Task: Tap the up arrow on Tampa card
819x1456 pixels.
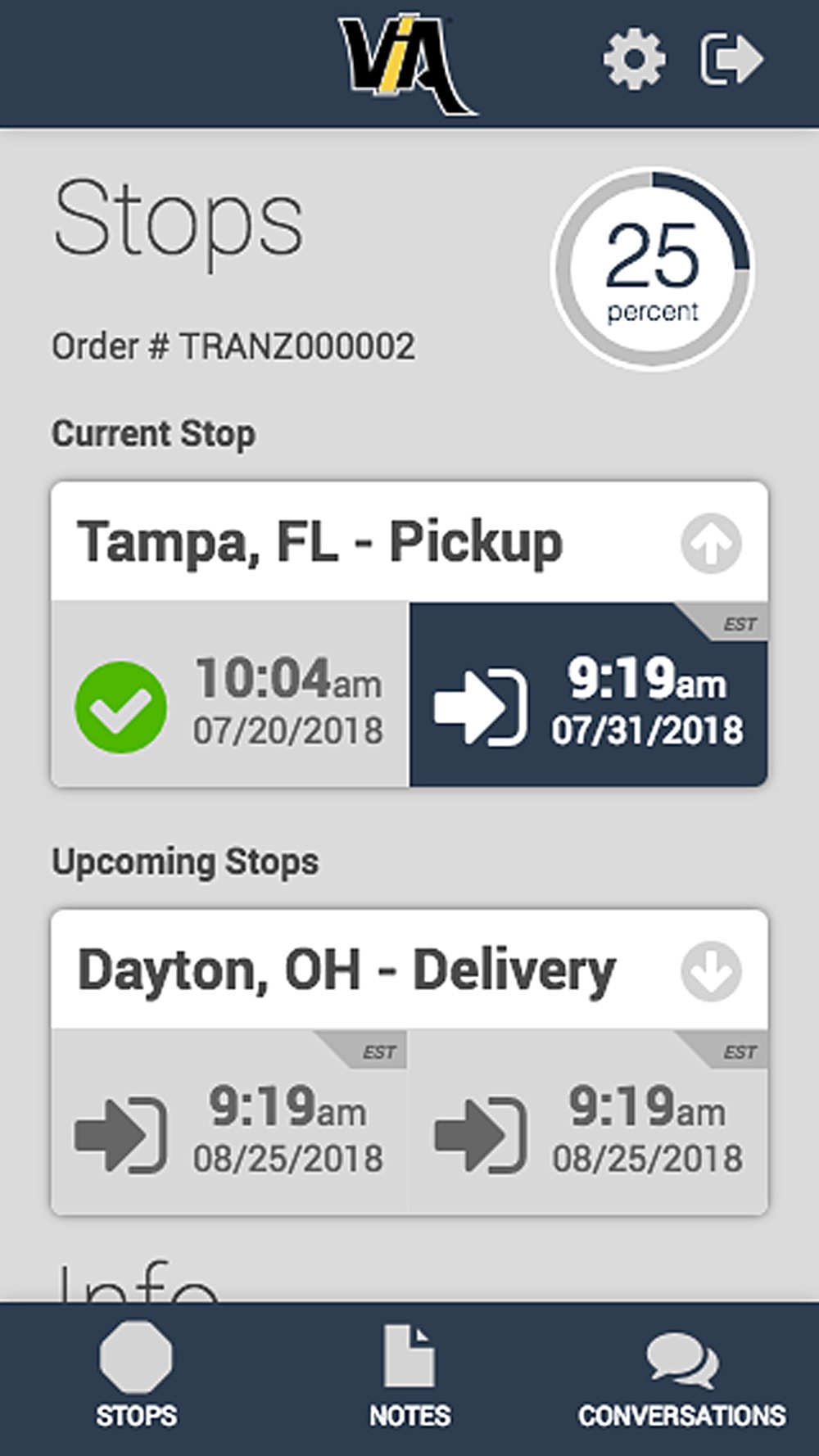Action: [711, 543]
